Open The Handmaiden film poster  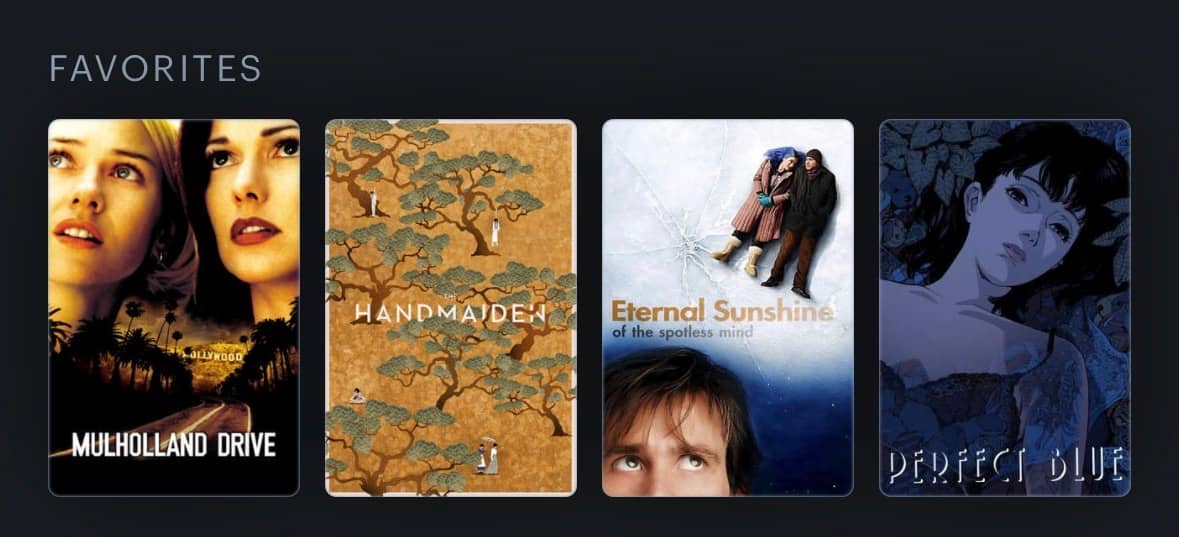[450, 308]
